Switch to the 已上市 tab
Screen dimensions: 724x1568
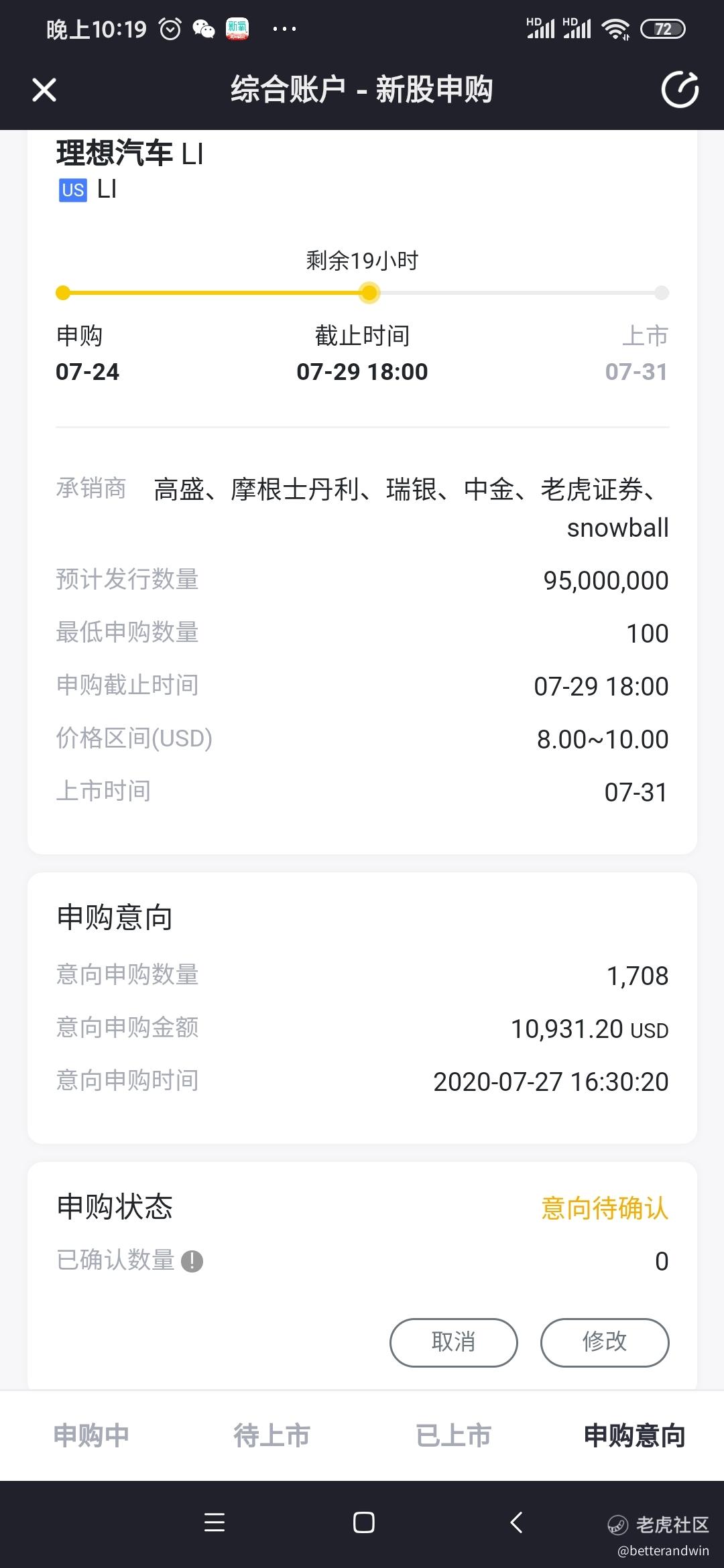coord(453,1435)
